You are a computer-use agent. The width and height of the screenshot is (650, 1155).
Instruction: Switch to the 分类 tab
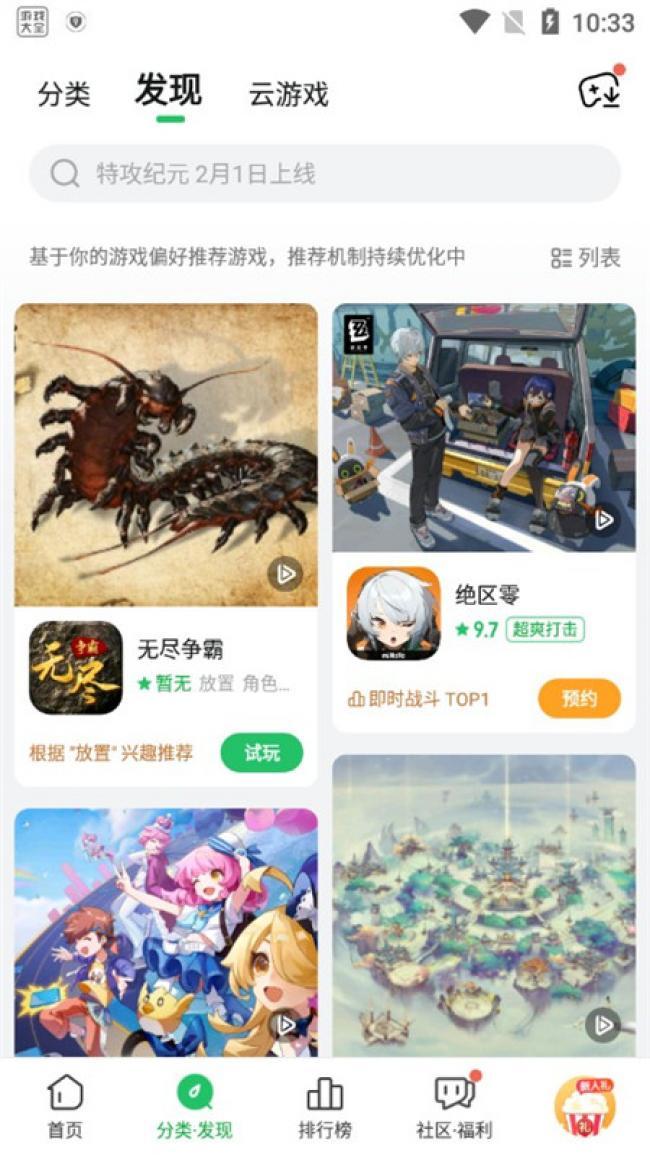tap(64, 95)
